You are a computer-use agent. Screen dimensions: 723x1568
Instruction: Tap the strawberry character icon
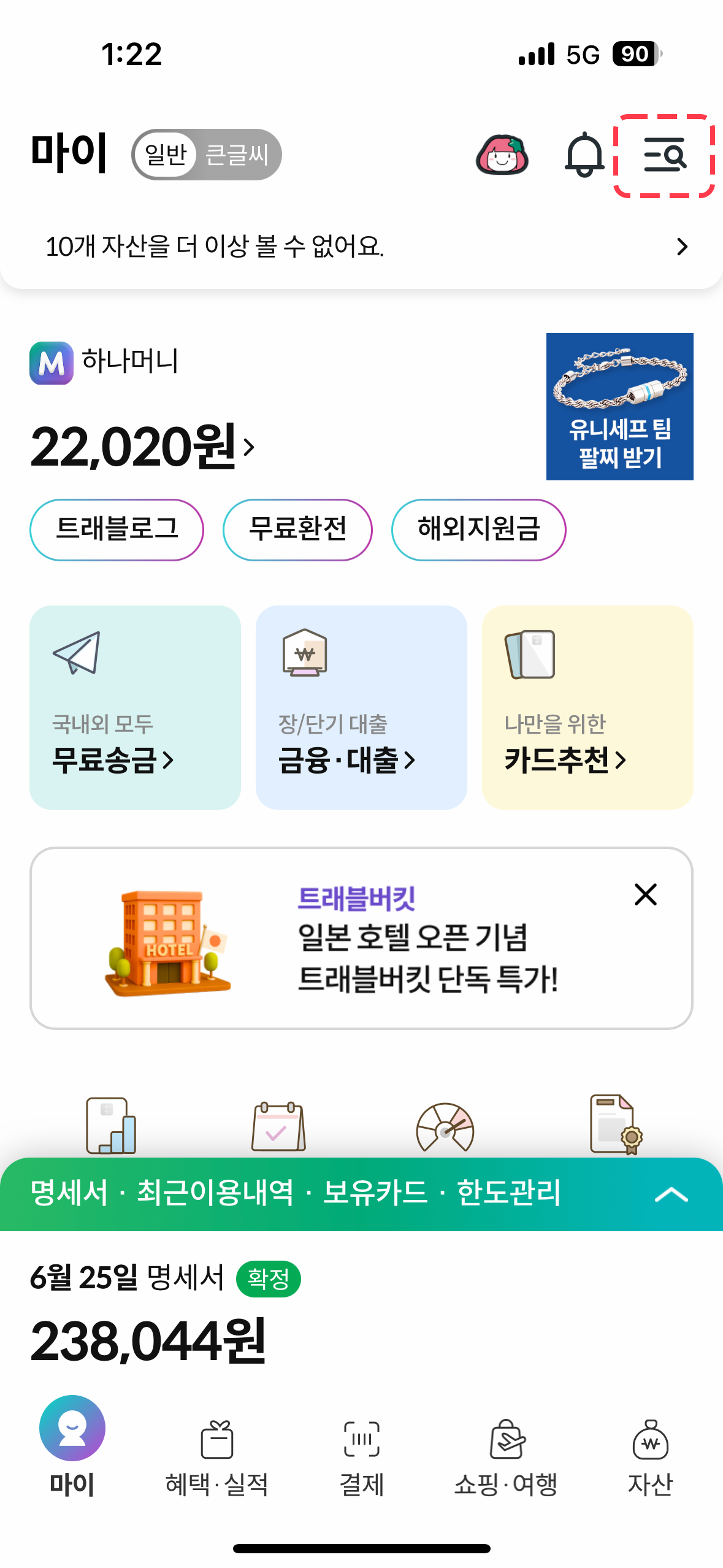tap(502, 155)
